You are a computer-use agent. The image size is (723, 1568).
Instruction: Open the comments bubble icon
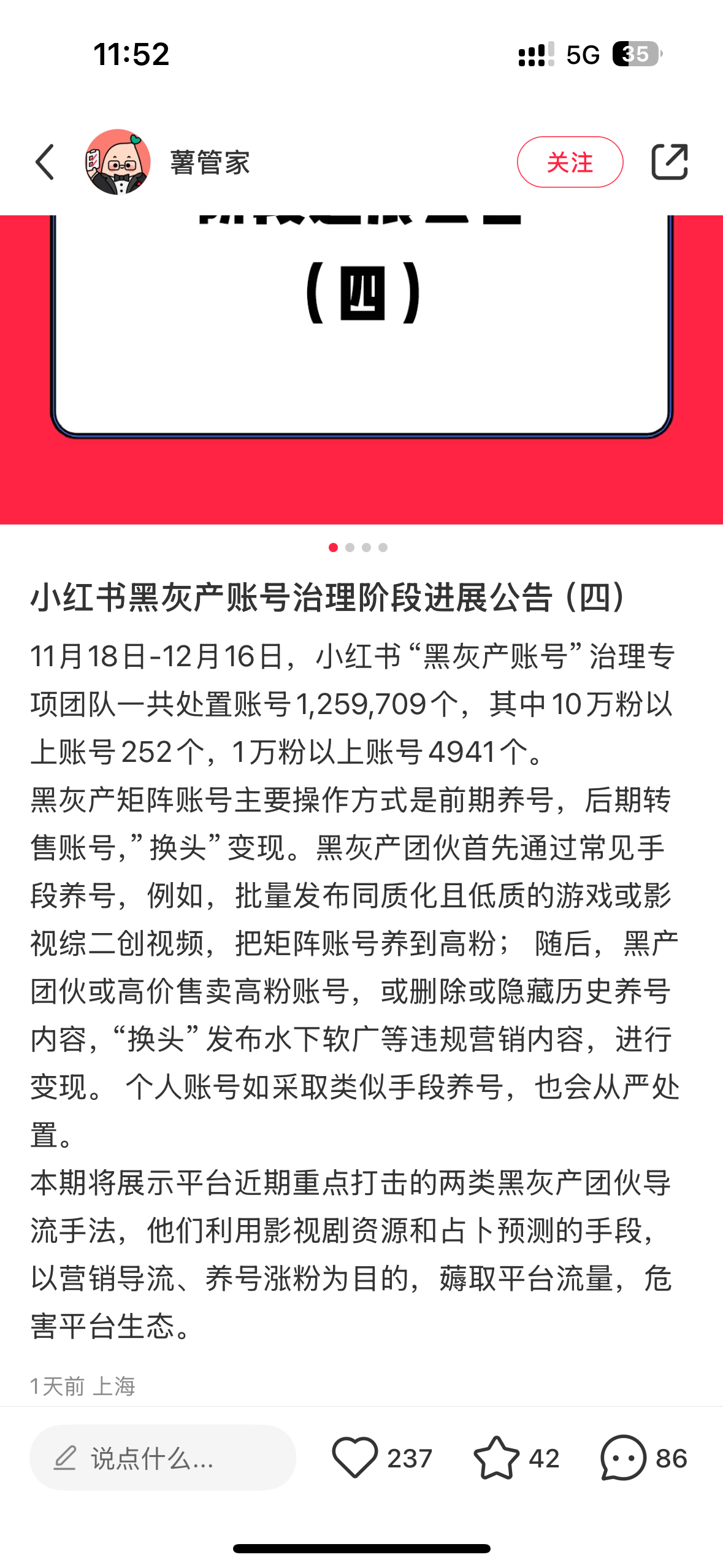pyautogui.click(x=623, y=1458)
